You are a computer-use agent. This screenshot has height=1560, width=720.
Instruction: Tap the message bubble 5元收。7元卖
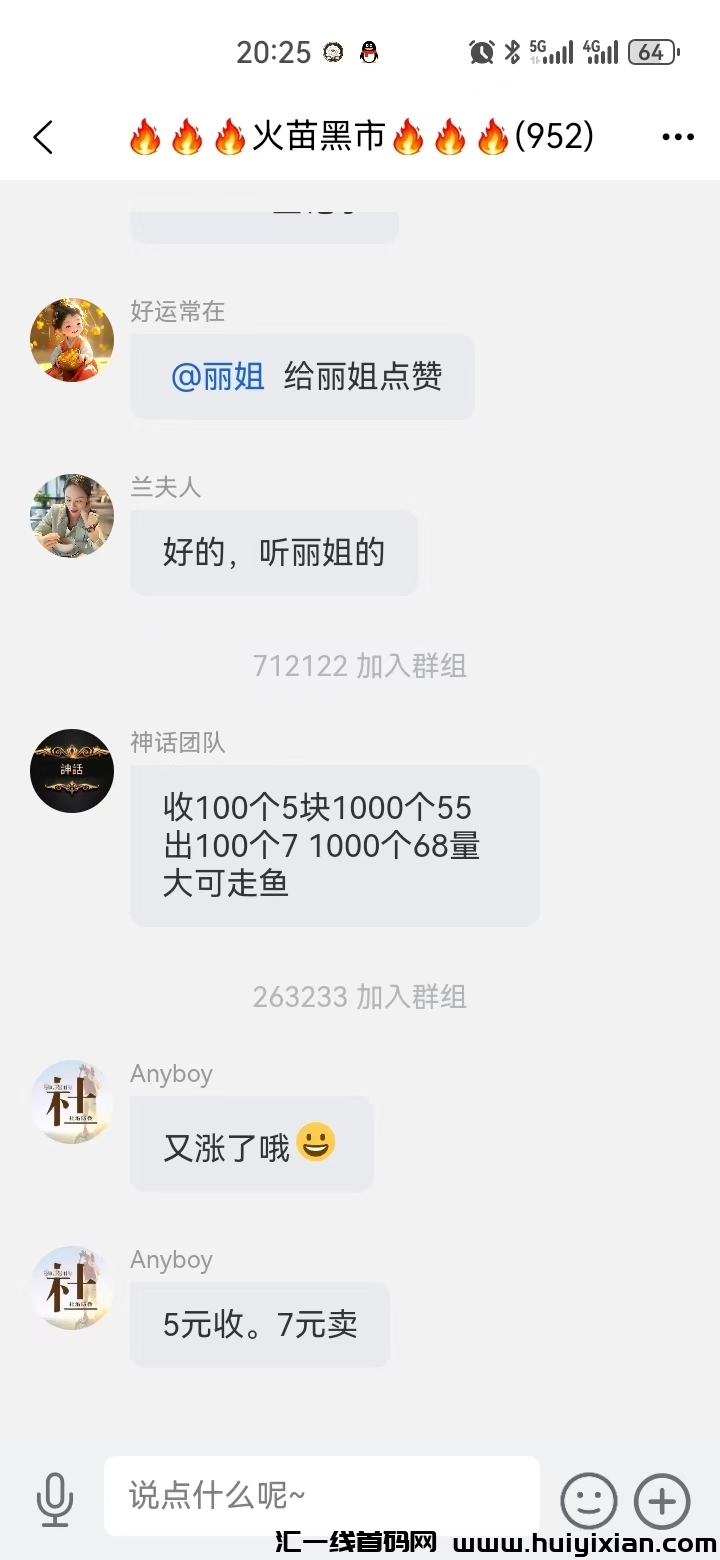[259, 1325]
